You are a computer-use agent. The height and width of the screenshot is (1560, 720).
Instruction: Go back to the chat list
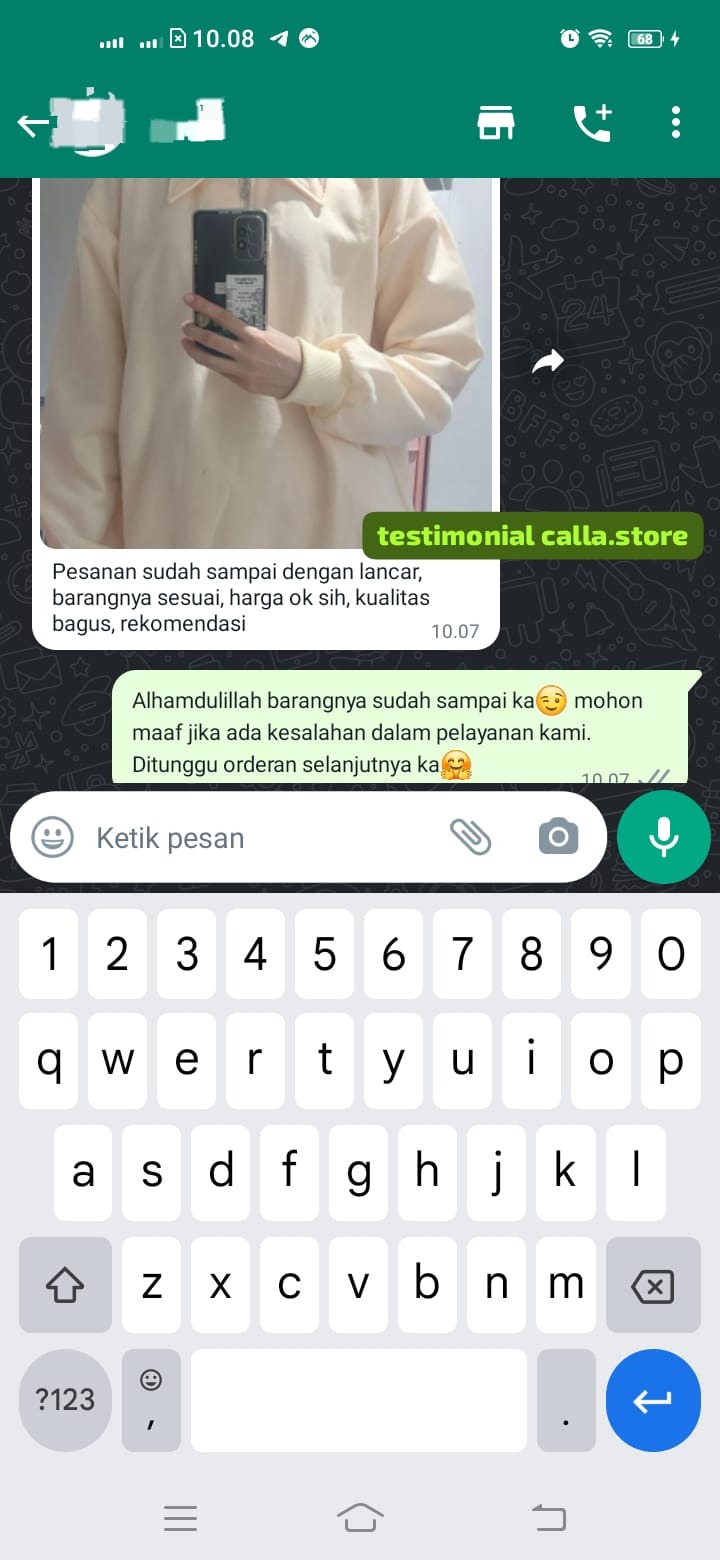coord(32,124)
